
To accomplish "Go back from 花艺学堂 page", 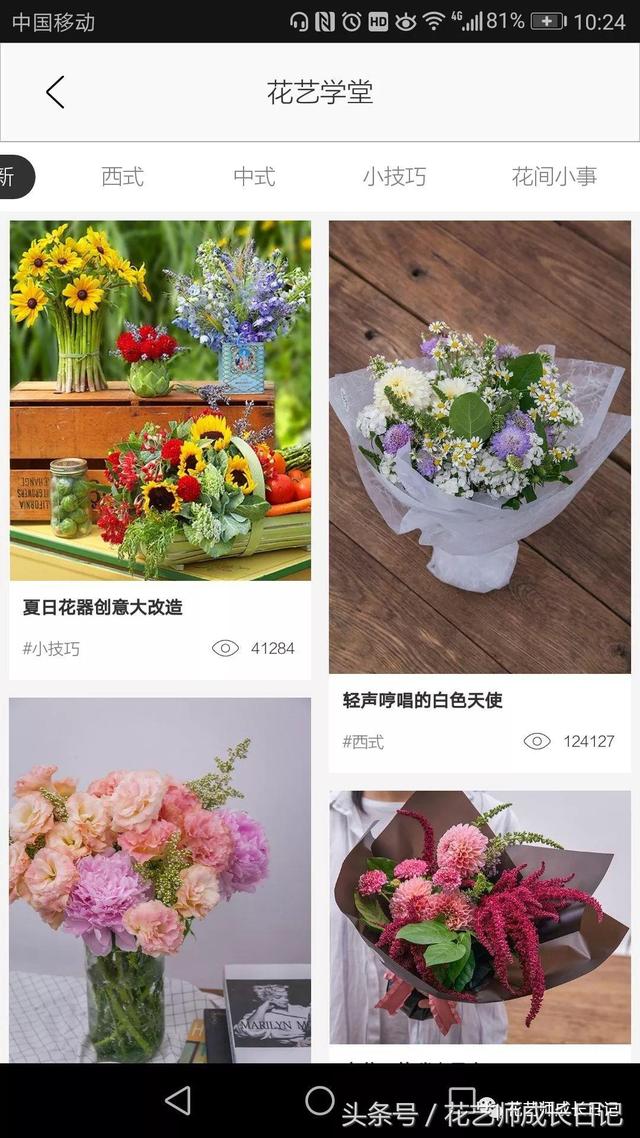I will click(55, 92).
